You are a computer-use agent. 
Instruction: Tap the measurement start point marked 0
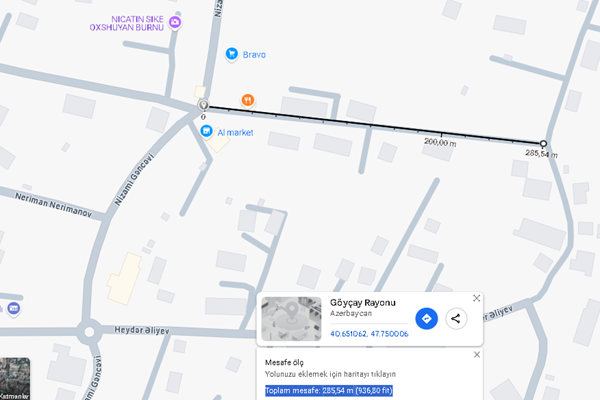pyautogui.click(x=203, y=105)
